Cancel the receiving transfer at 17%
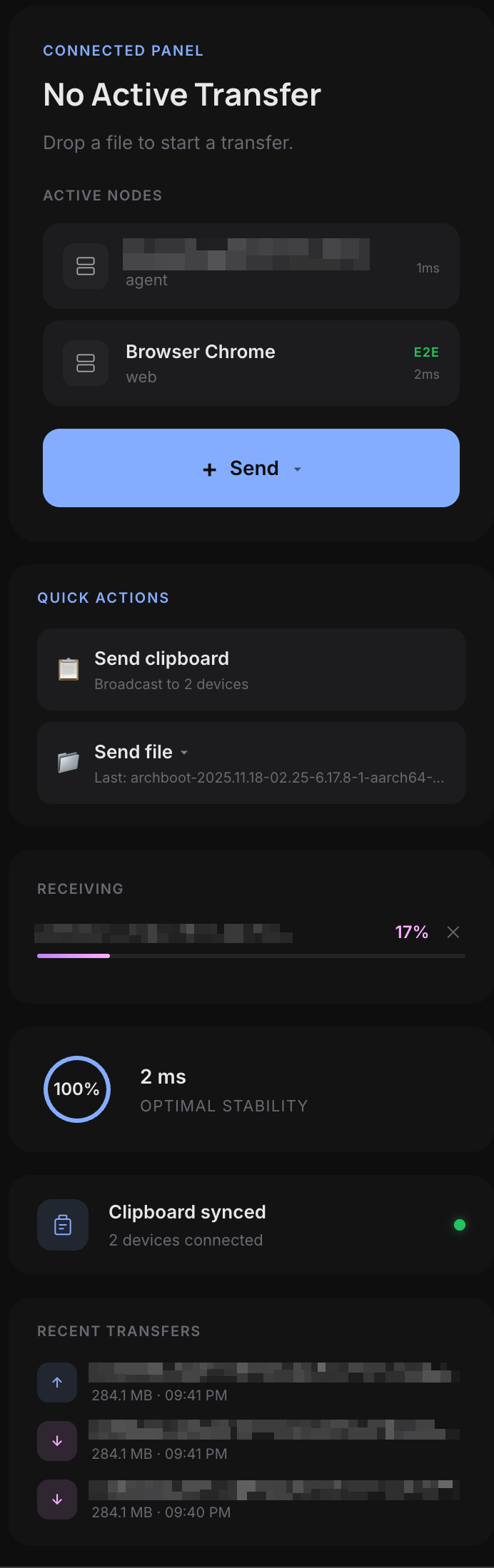 point(453,932)
